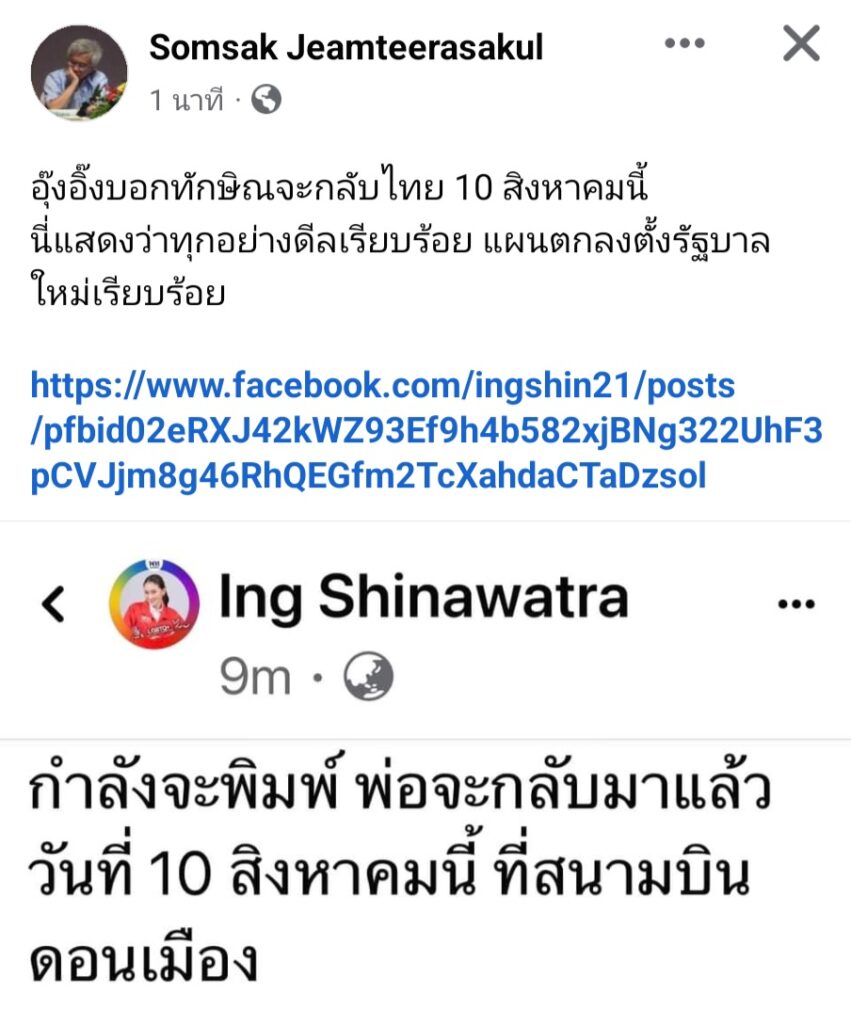Open the three-dot options for Somsak's post
The width and height of the screenshot is (851, 1024).
[x=686, y=45]
